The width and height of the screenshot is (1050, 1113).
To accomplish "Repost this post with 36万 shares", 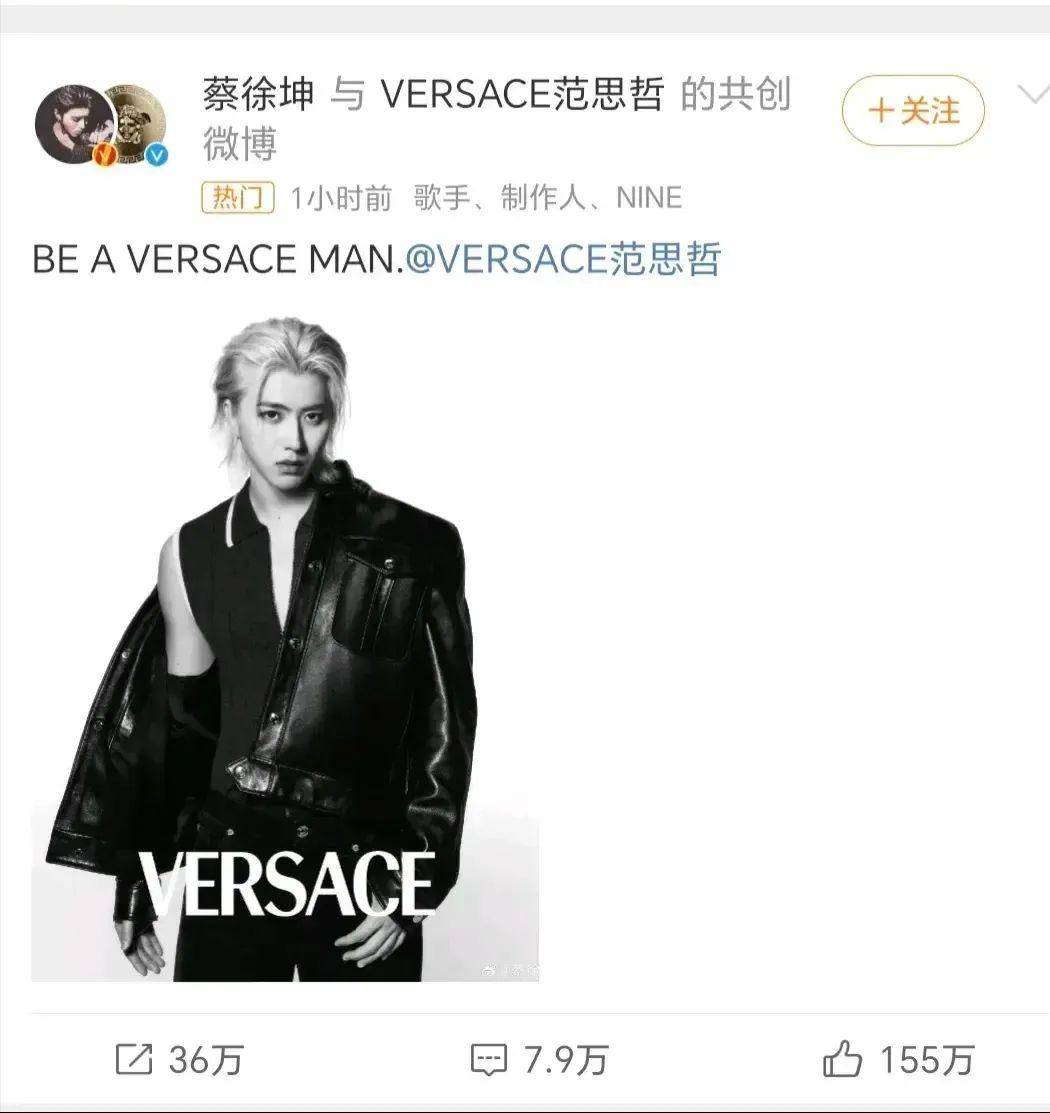I will [x=179, y=1059].
